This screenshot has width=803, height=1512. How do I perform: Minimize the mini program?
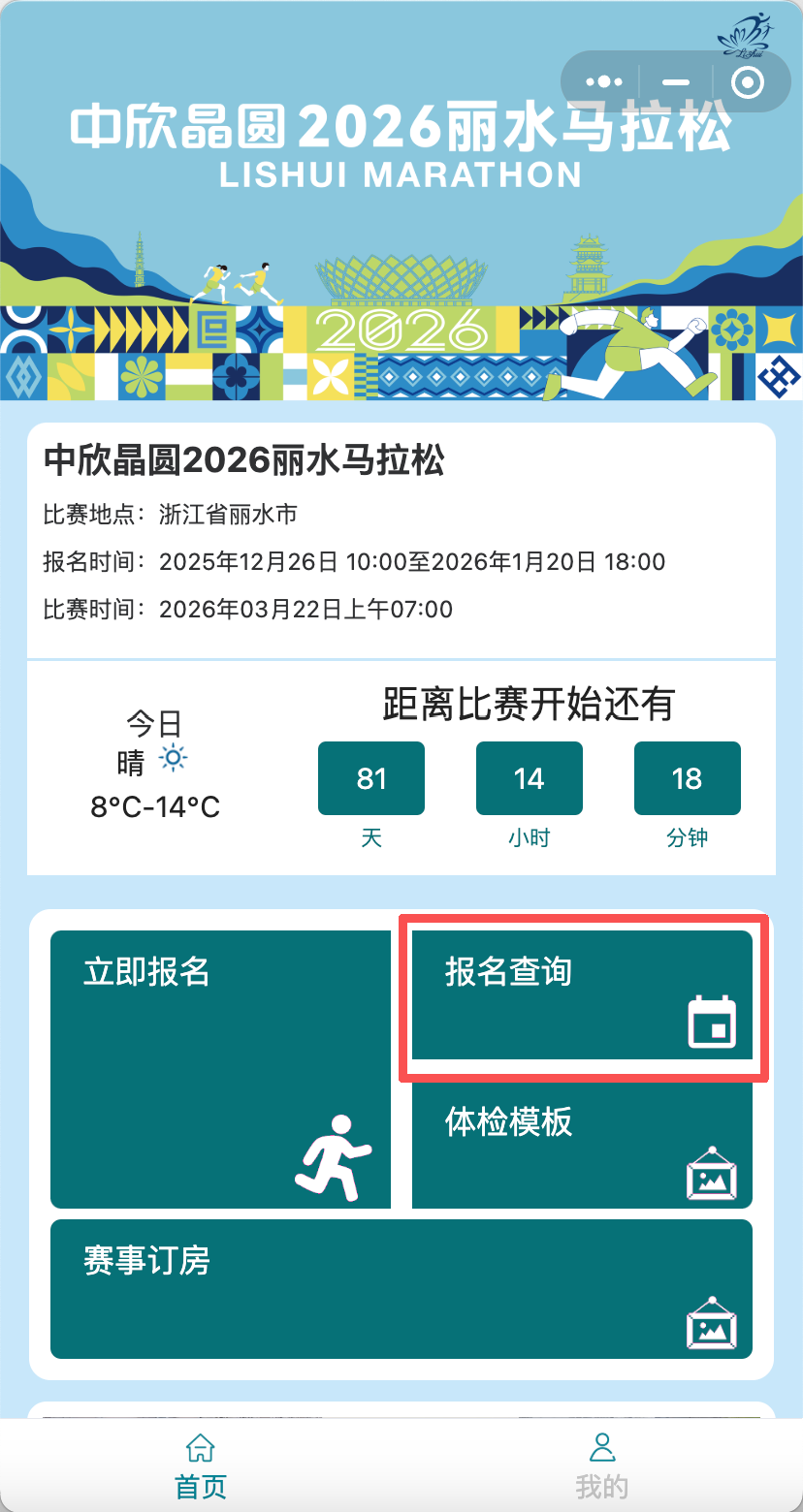(x=676, y=82)
